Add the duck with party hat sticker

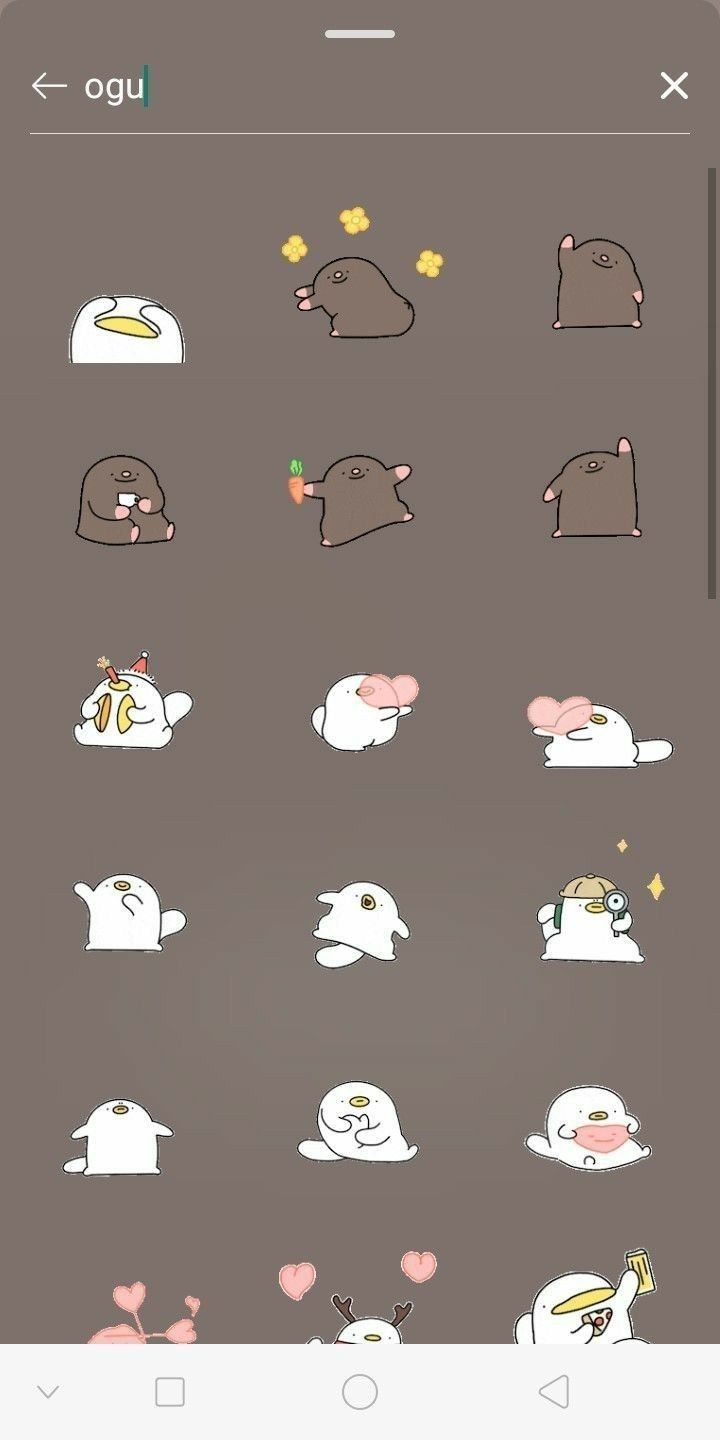click(x=130, y=702)
